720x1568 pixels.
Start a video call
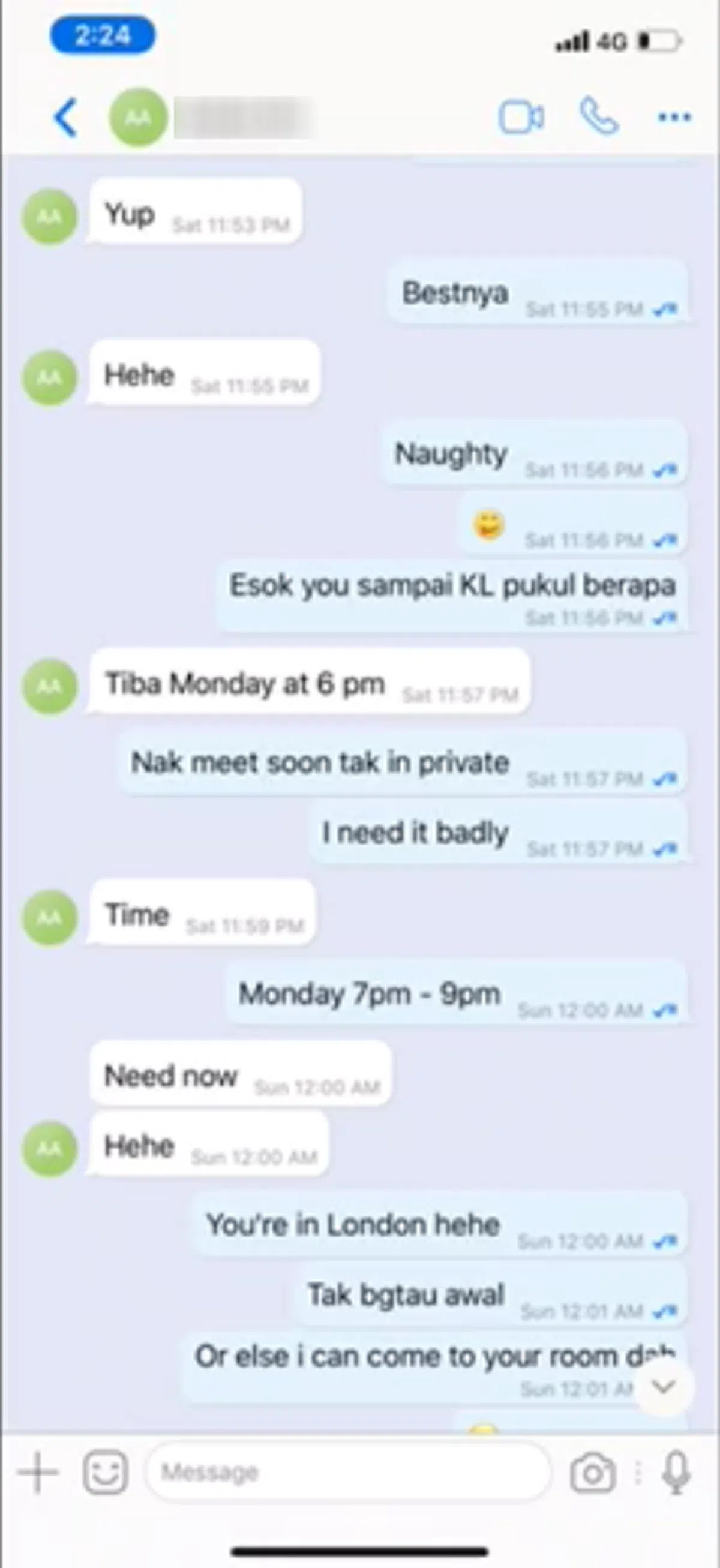[x=521, y=117]
